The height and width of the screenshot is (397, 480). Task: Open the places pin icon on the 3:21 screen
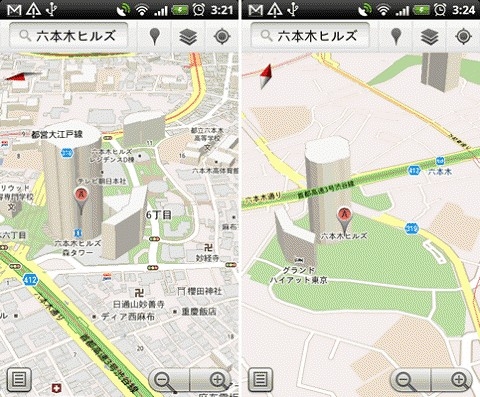click(x=154, y=36)
